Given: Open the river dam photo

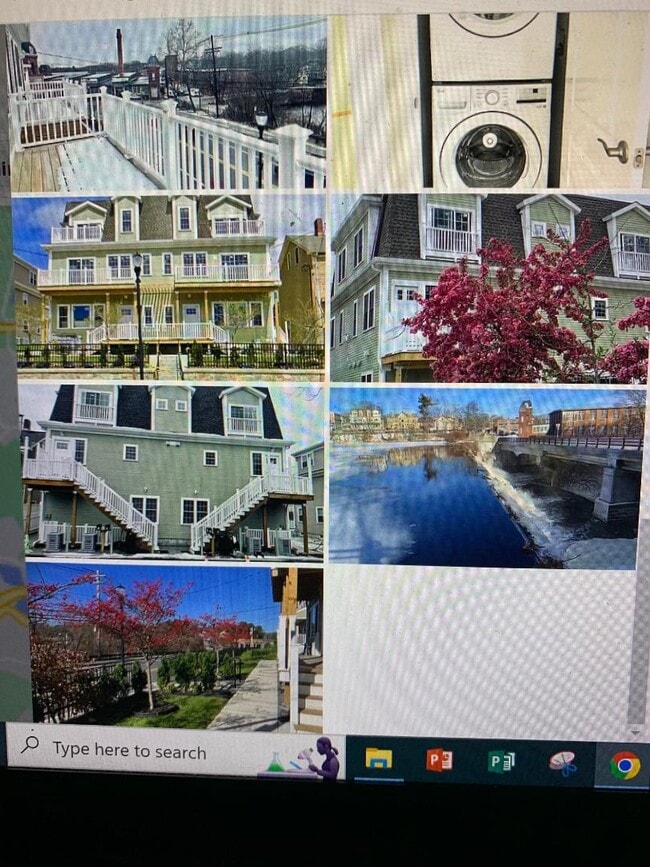Looking at the screenshot, I should pyautogui.click(x=485, y=476).
